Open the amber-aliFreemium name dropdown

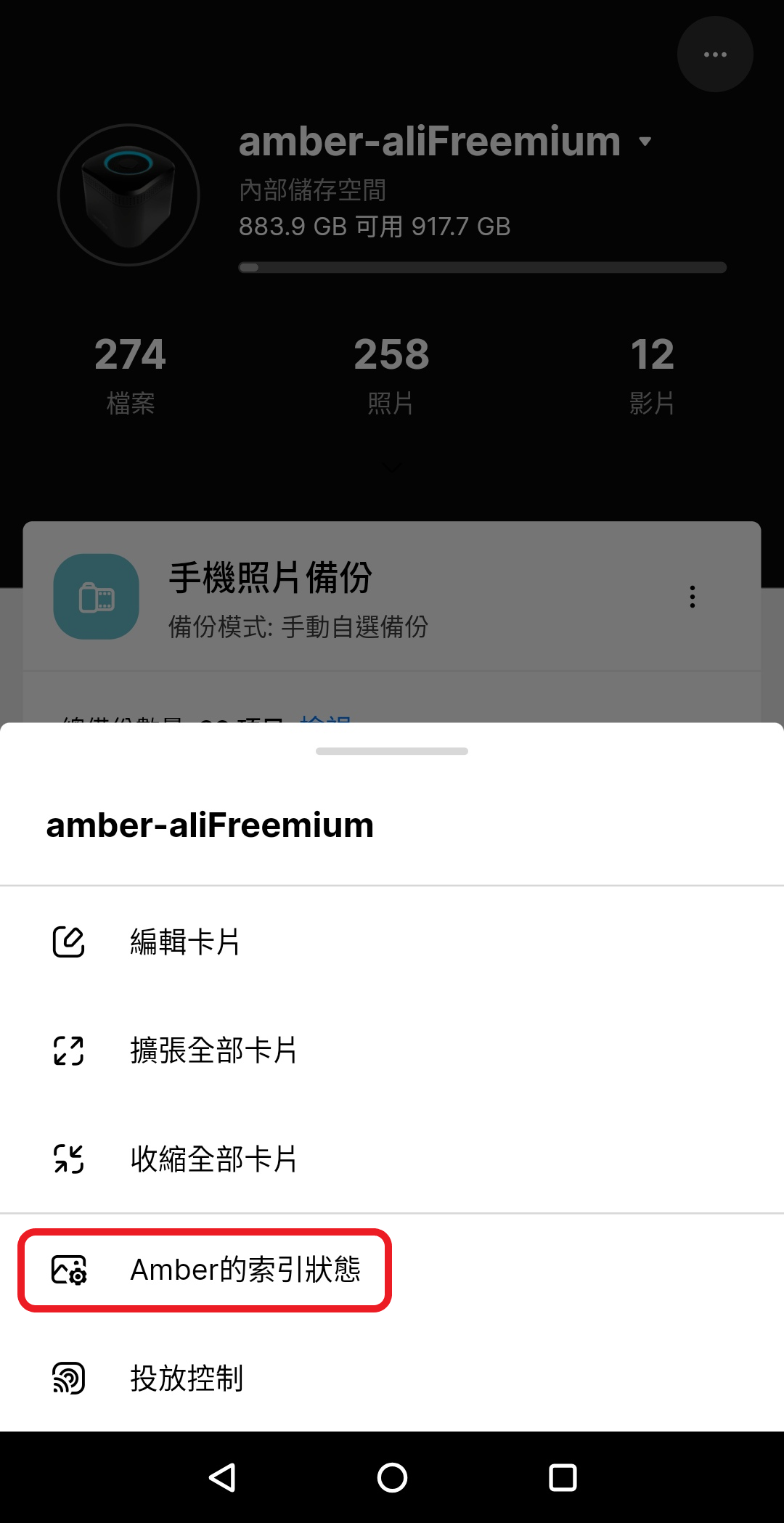coord(645,141)
